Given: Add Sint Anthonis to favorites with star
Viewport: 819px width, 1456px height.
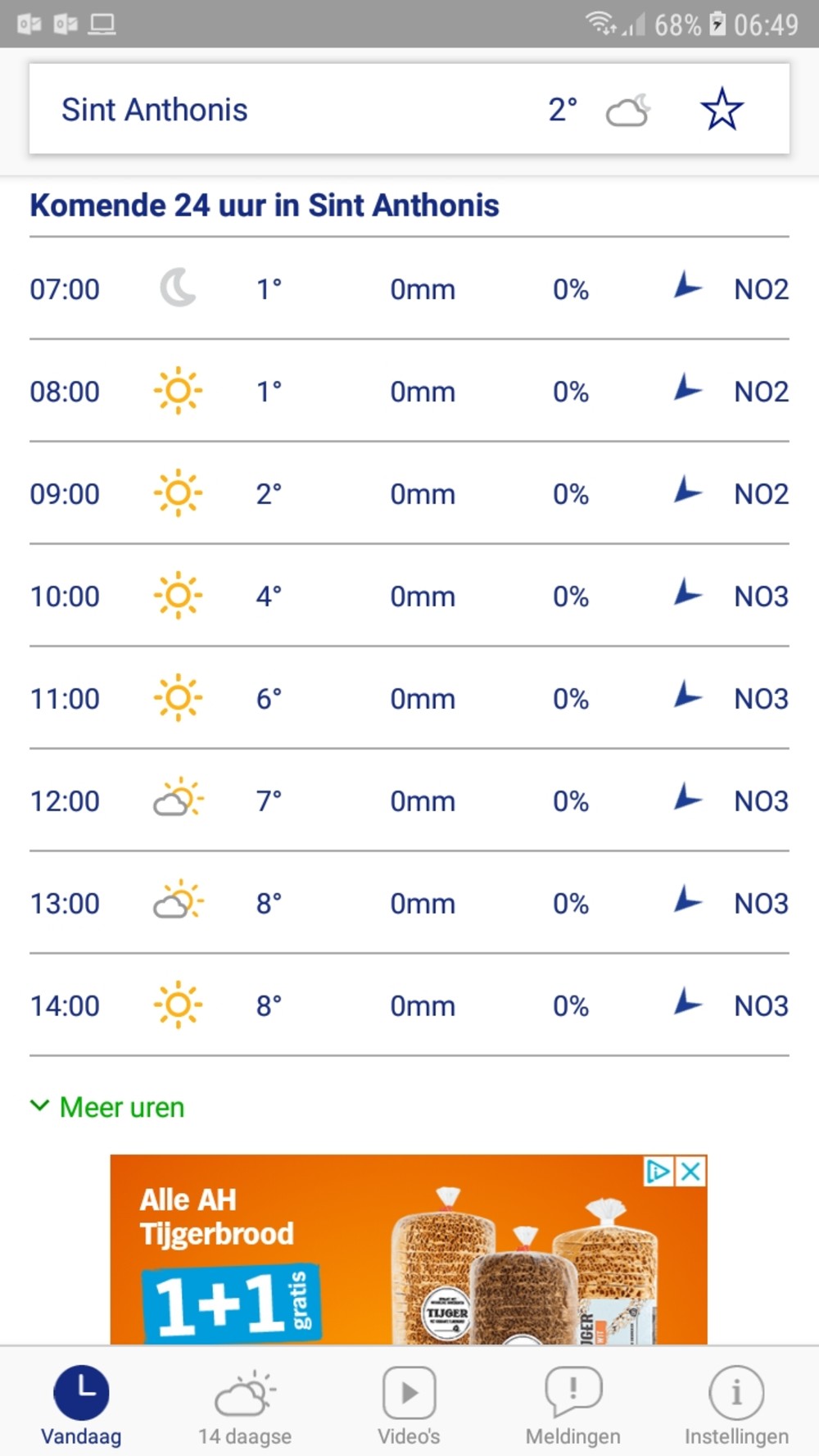Looking at the screenshot, I should [x=722, y=109].
